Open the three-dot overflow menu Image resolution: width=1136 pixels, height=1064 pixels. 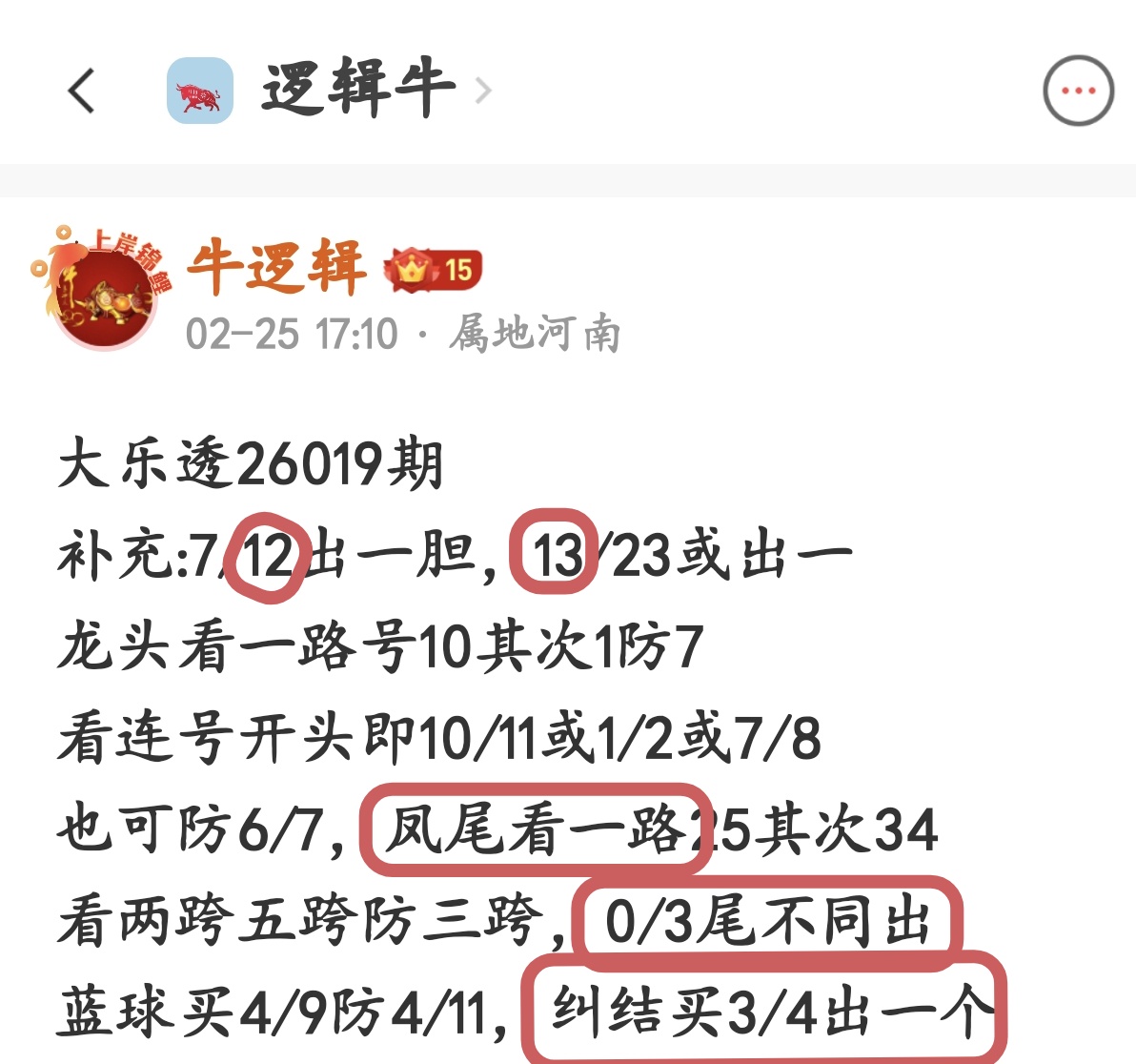[x=1078, y=91]
